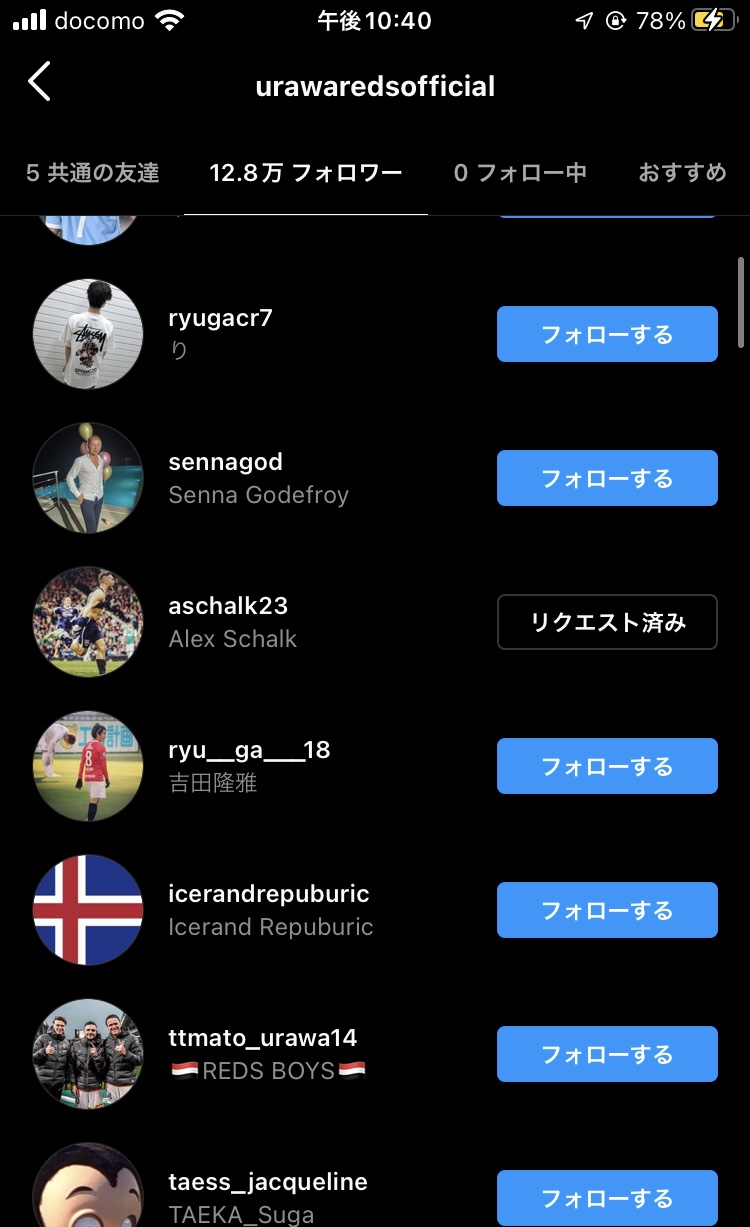Follow ryugacr7

click(606, 334)
